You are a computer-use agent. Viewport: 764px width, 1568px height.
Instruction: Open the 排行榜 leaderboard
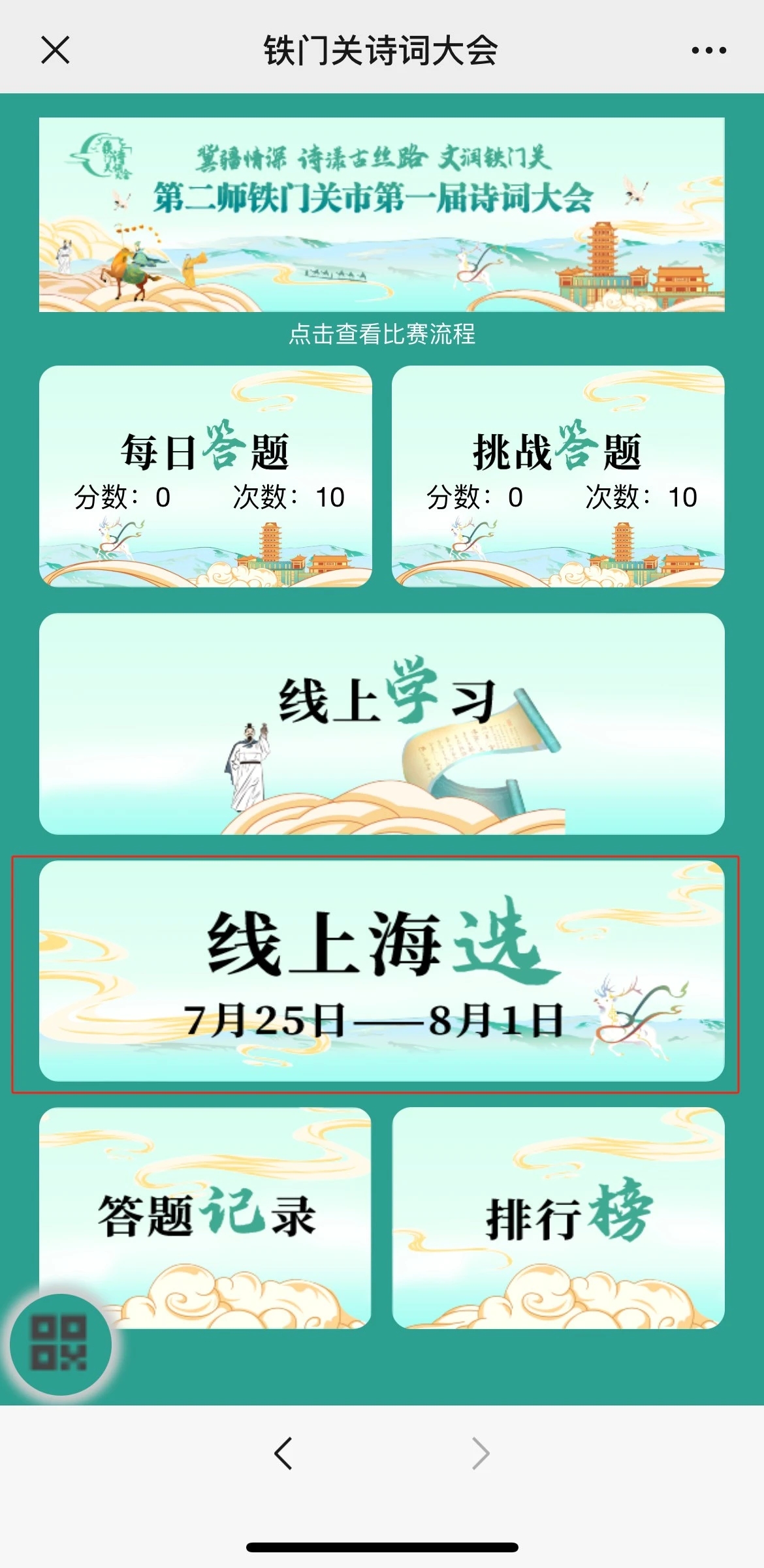pos(558,1217)
